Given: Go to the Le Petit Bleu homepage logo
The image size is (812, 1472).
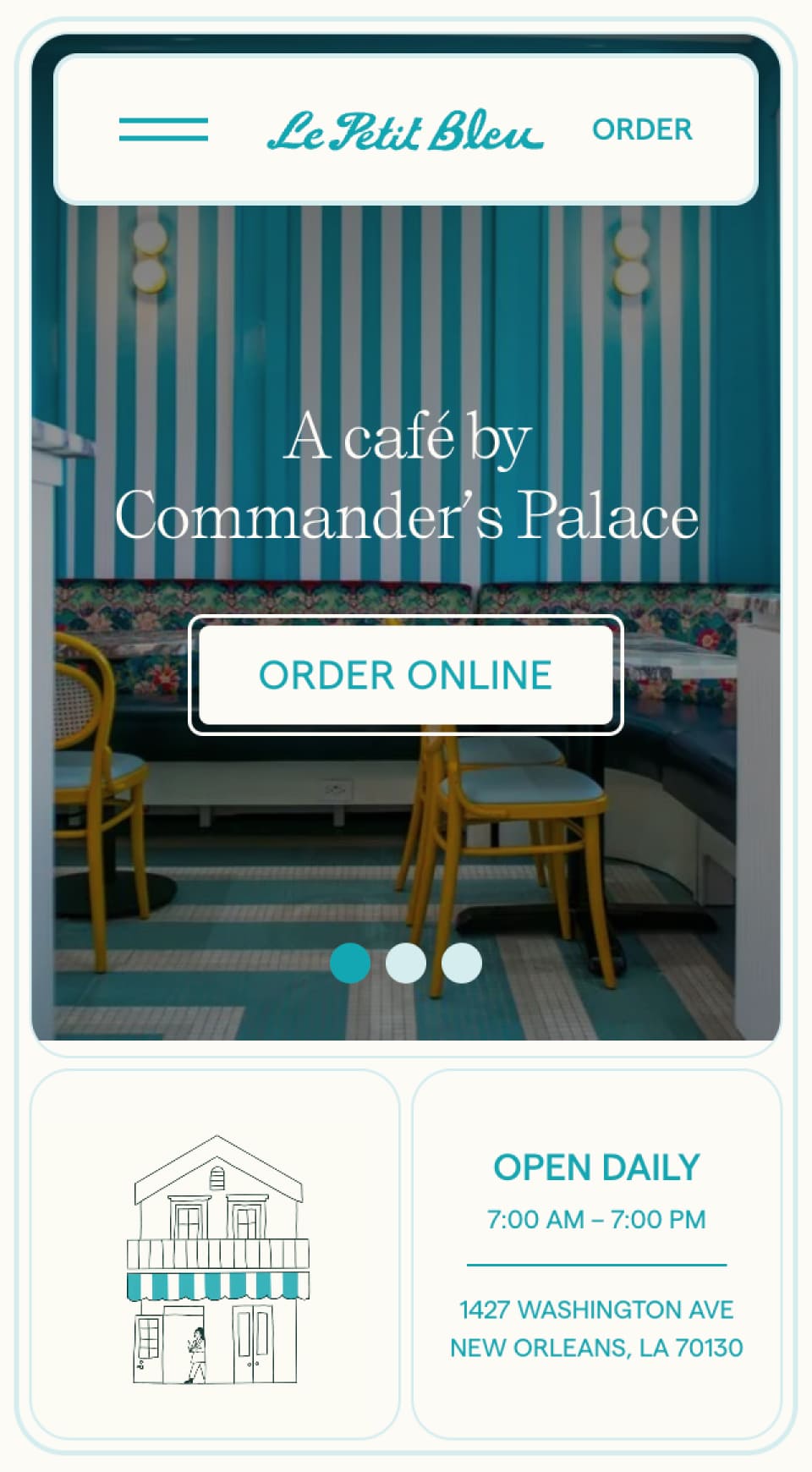Looking at the screenshot, I should [405, 131].
